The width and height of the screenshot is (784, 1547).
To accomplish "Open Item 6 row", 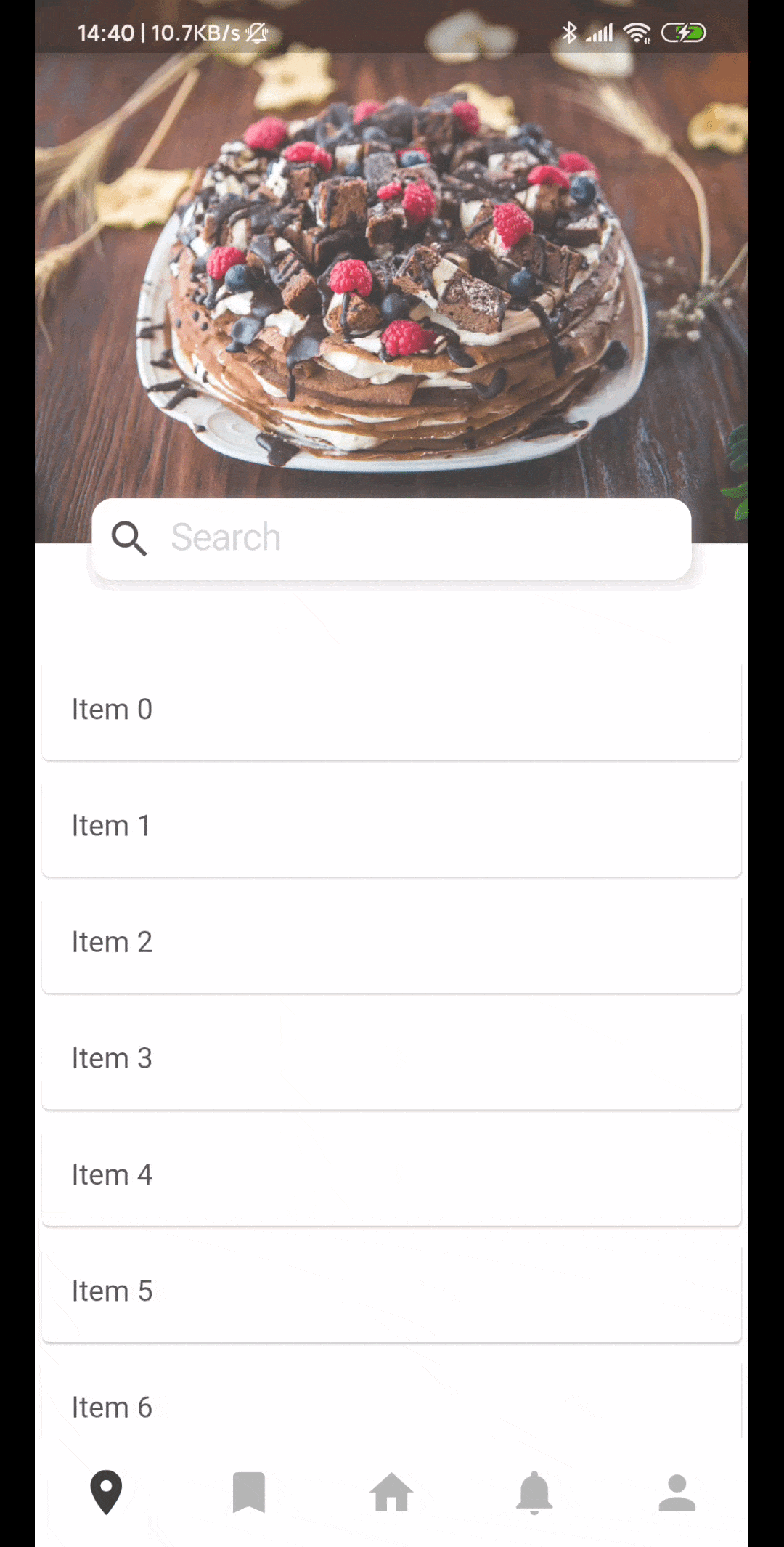I will pos(392,1407).
